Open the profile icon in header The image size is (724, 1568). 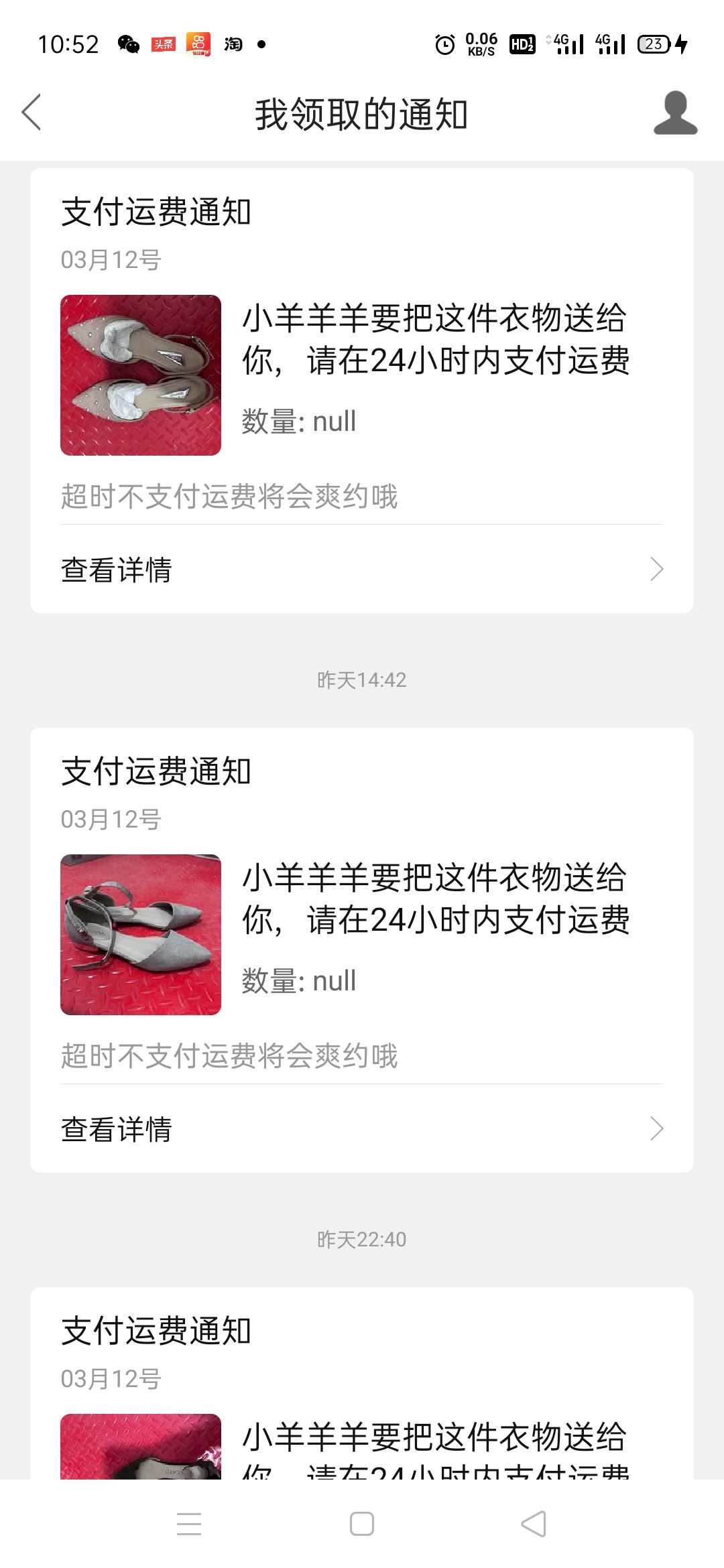pos(675,113)
